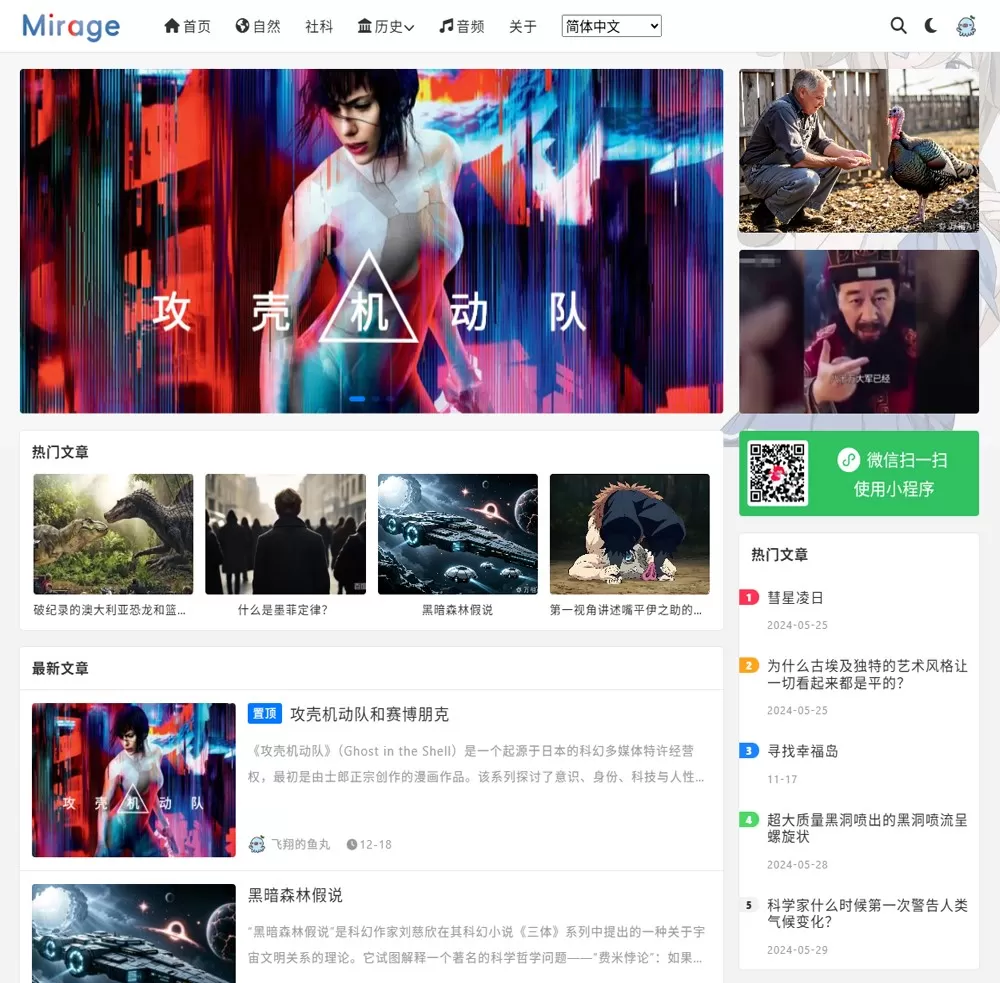This screenshot has height=983, width=1000.
Task: Open ranked article 彗星凌日
Action: pos(795,598)
